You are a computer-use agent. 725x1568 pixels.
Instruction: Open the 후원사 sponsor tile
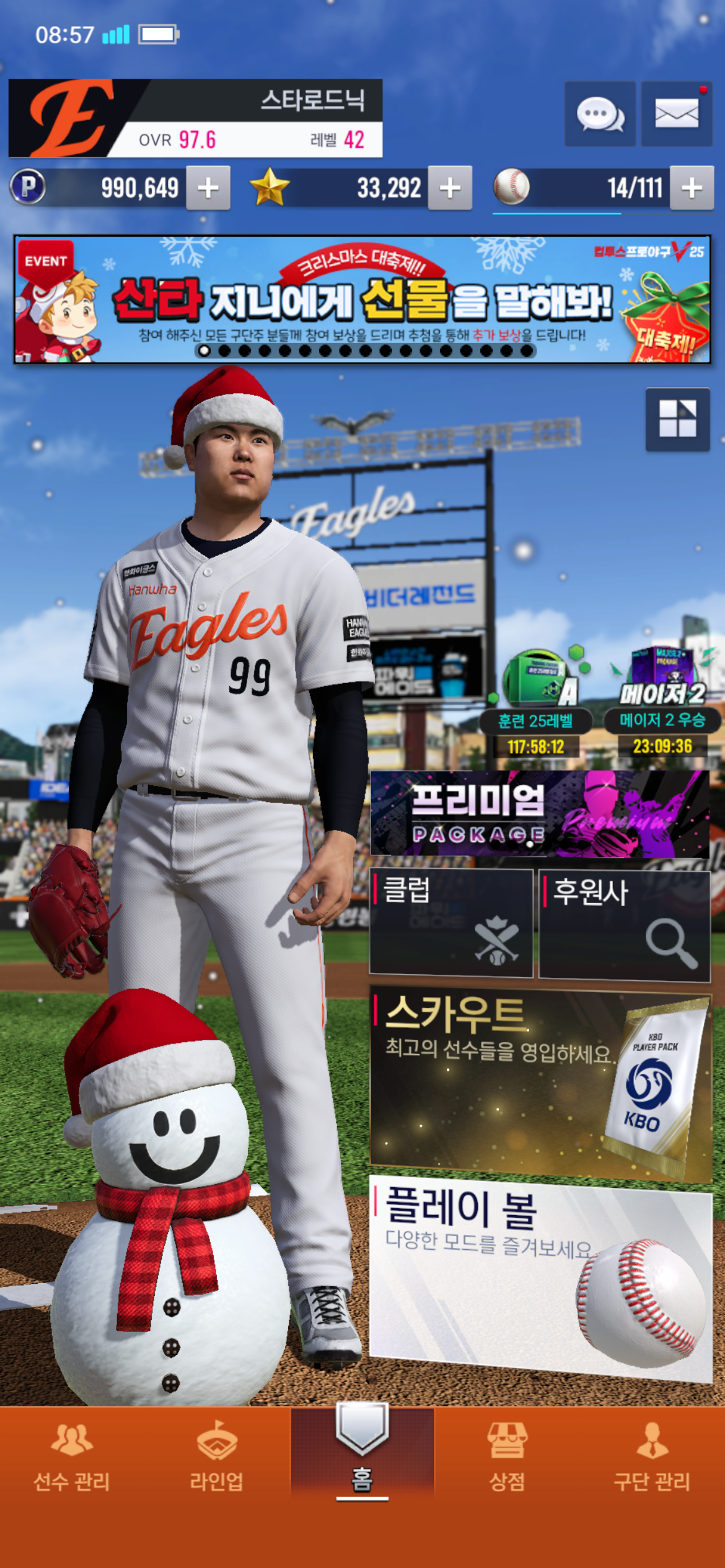pos(624,924)
